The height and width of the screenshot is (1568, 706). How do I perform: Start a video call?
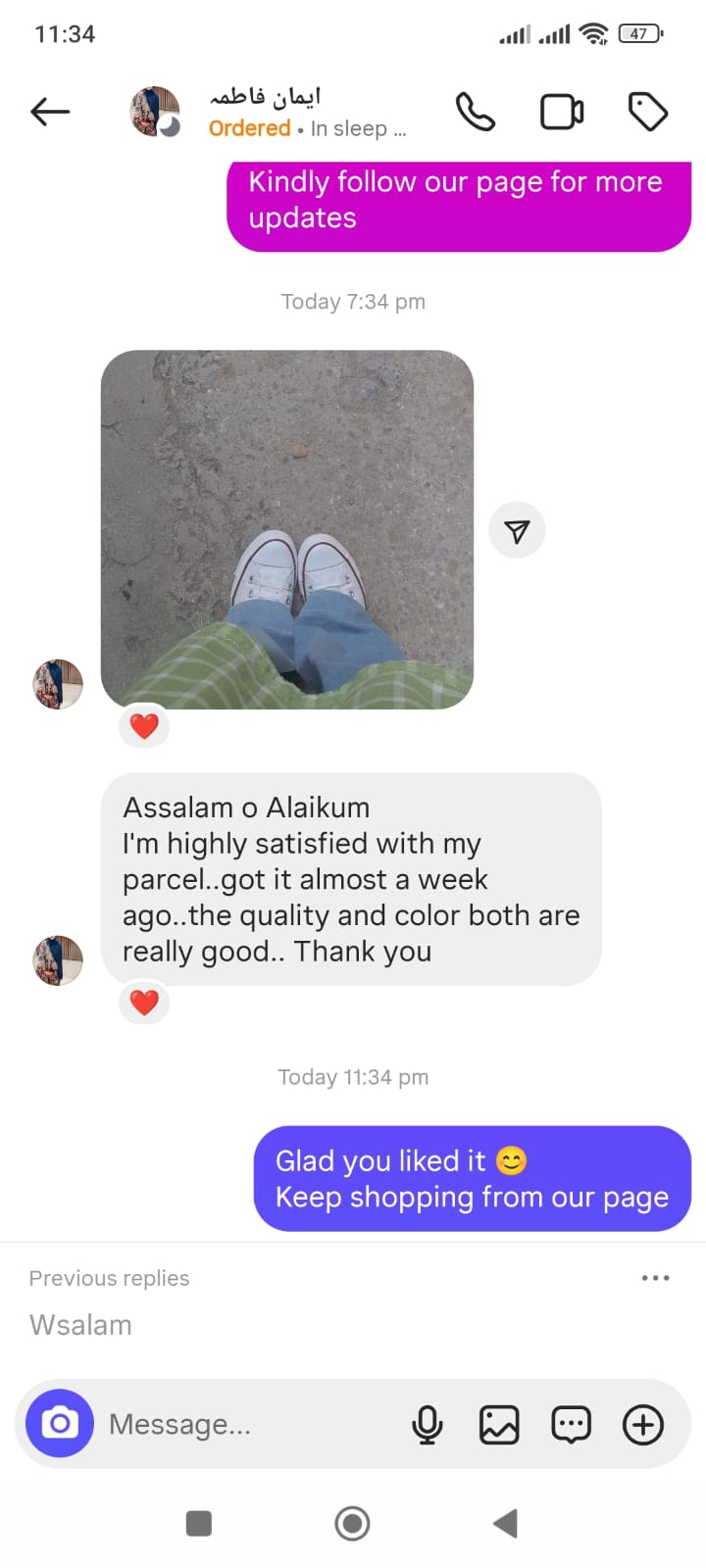[x=562, y=112]
